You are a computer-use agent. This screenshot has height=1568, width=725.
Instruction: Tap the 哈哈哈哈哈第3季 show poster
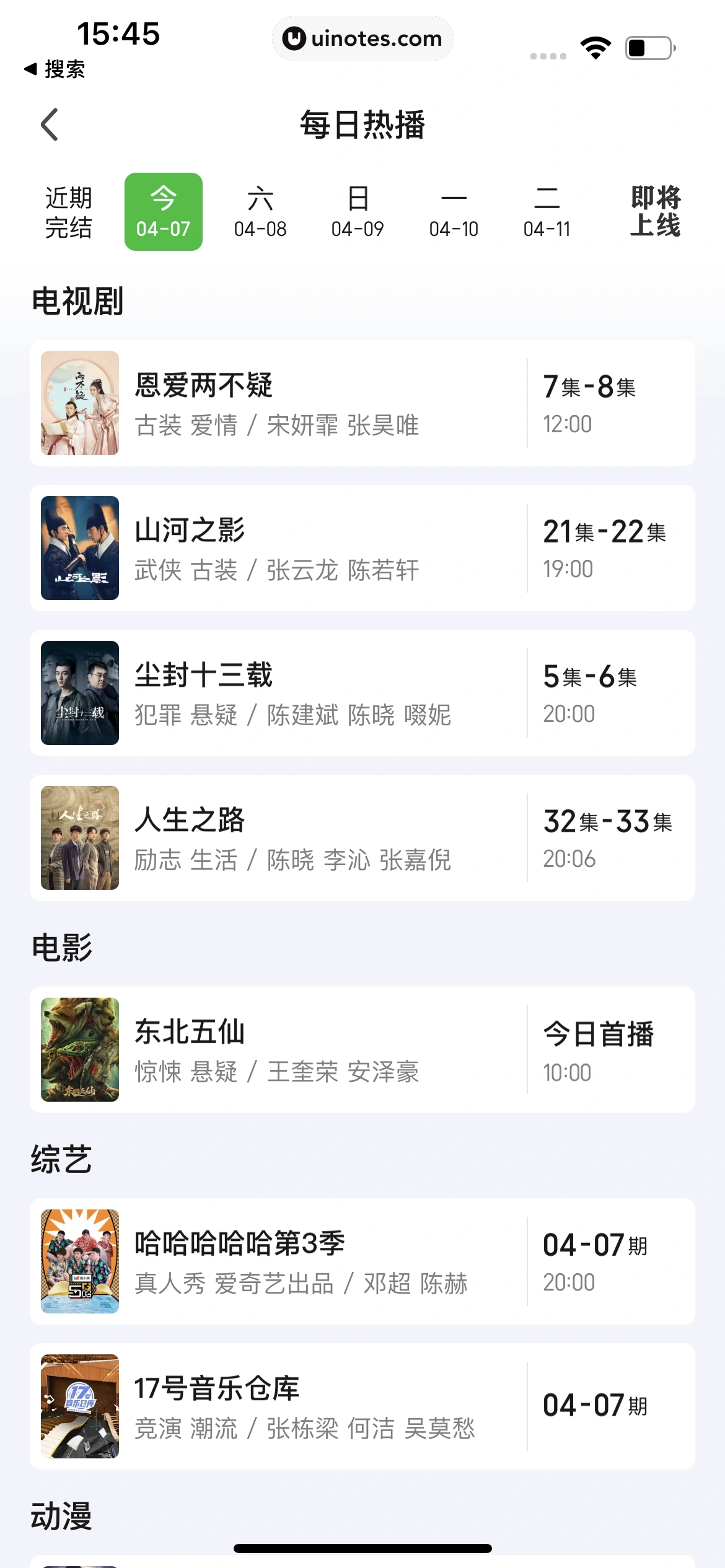coord(79,1263)
